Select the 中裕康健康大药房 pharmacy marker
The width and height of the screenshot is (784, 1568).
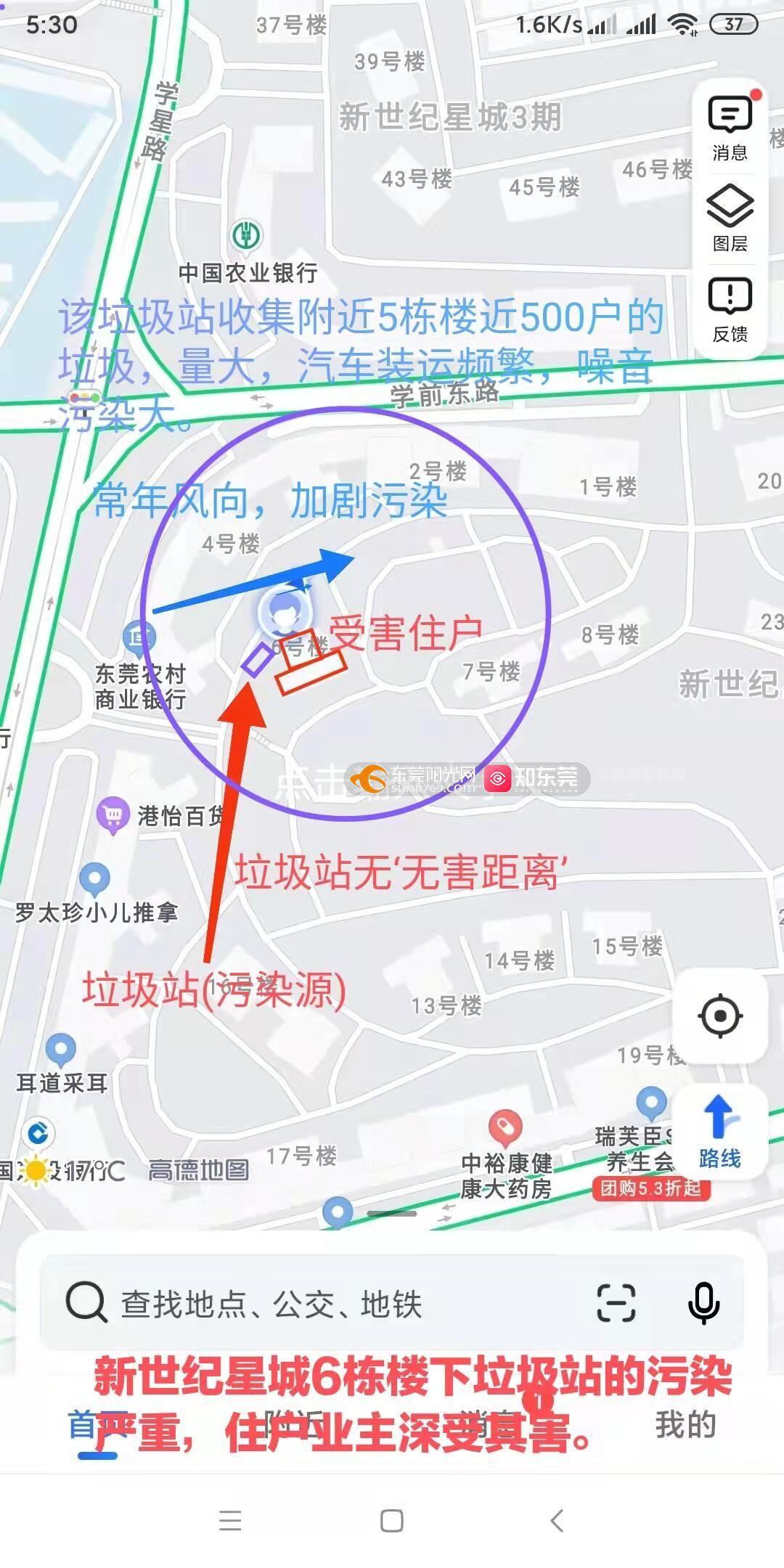pos(506,1127)
